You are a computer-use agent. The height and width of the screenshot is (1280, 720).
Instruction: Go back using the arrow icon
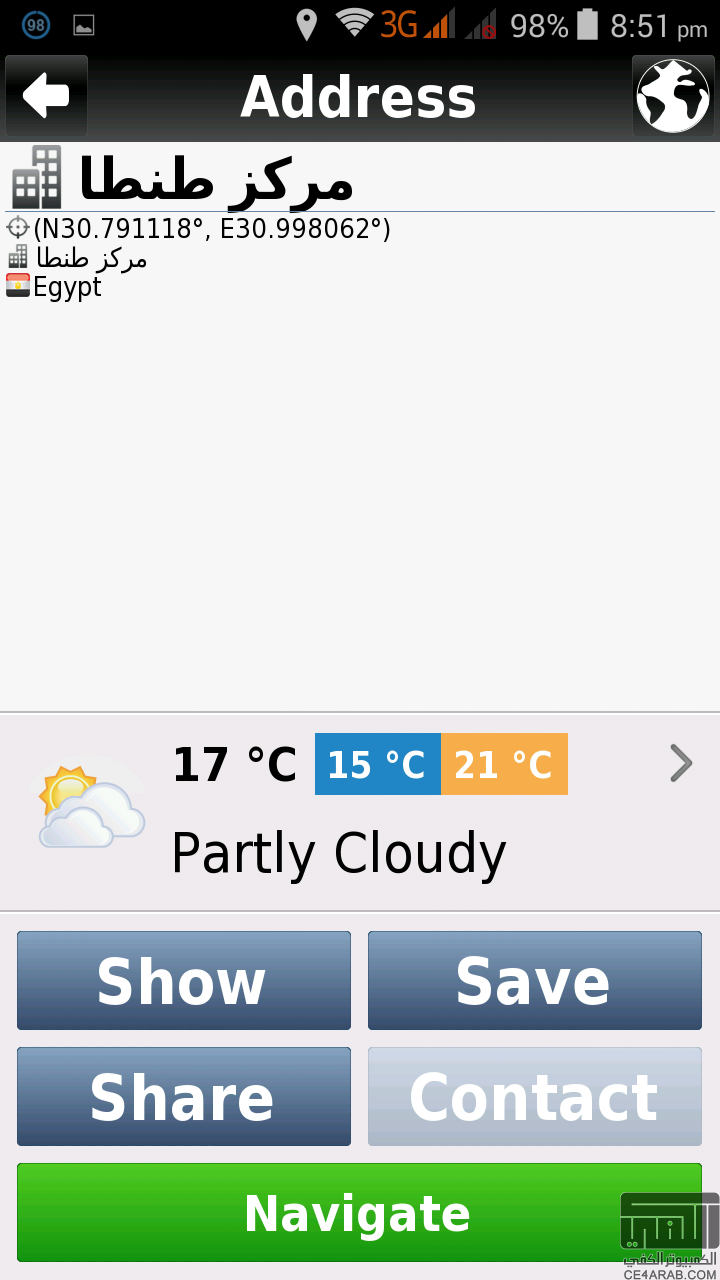(x=46, y=96)
